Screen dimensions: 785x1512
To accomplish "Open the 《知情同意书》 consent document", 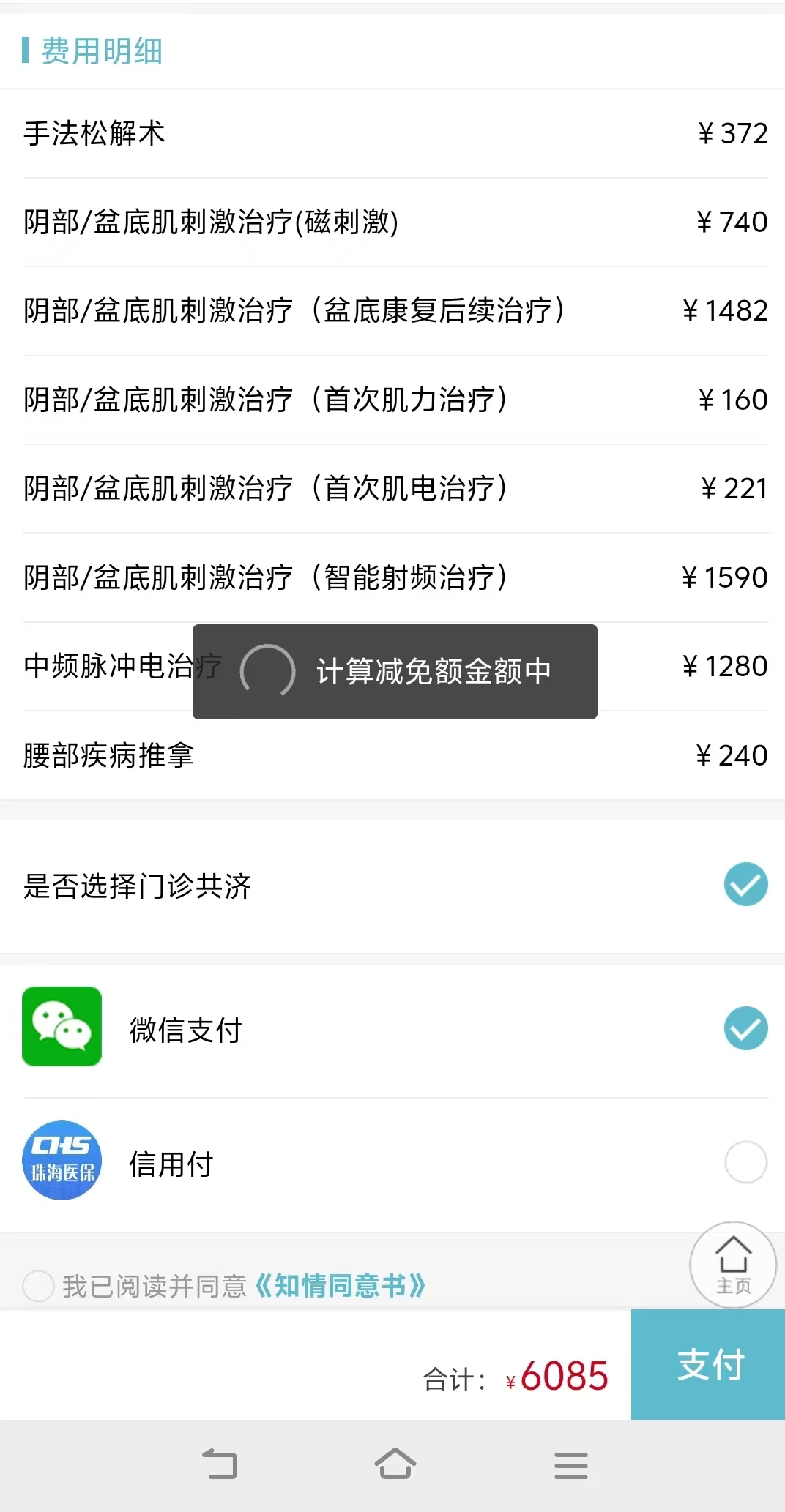I will coord(342,1286).
